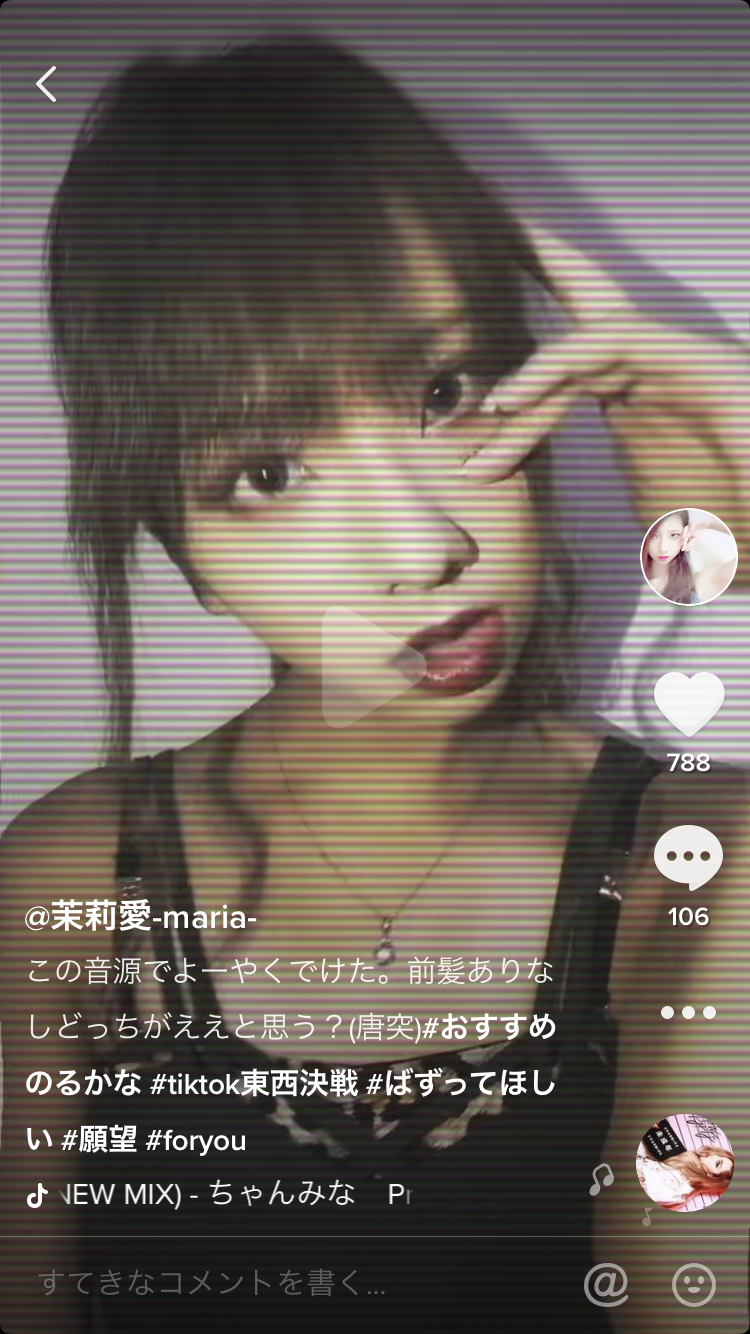Open the emoji smiley picker
The width and height of the screenshot is (750, 1334).
[x=694, y=1284]
